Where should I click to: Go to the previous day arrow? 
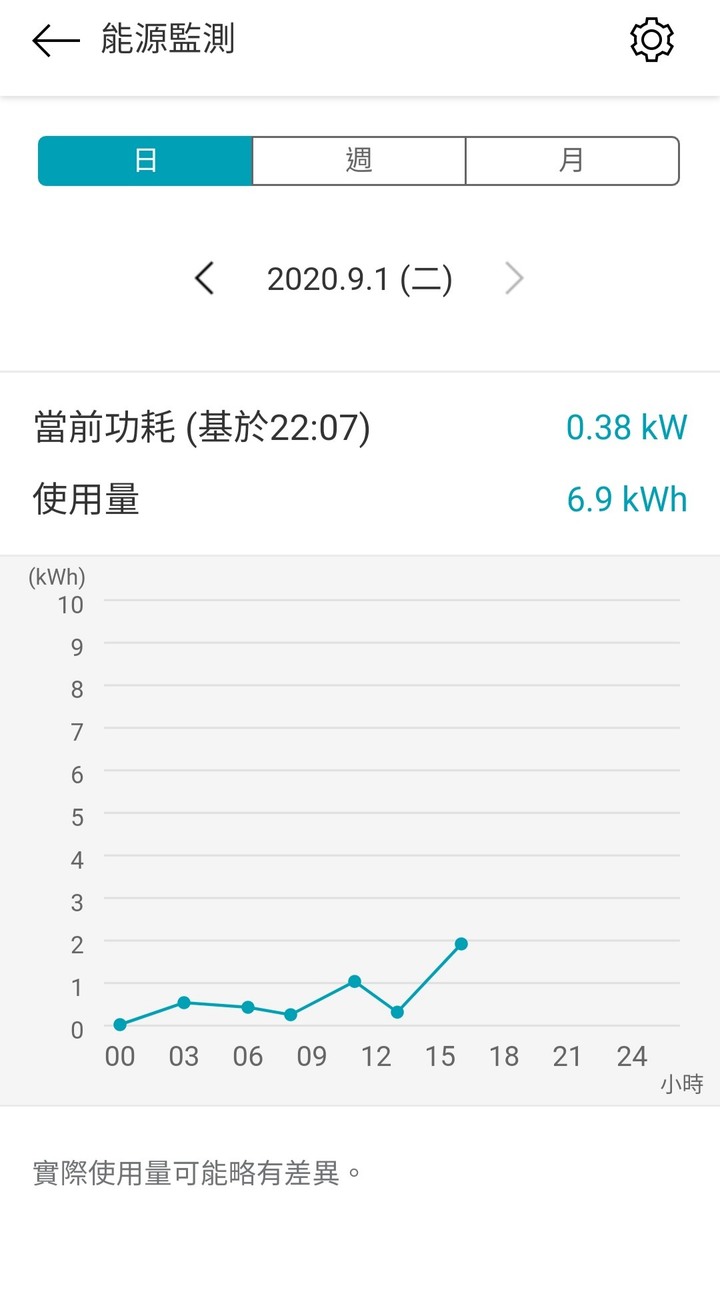[x=205, y=278]
